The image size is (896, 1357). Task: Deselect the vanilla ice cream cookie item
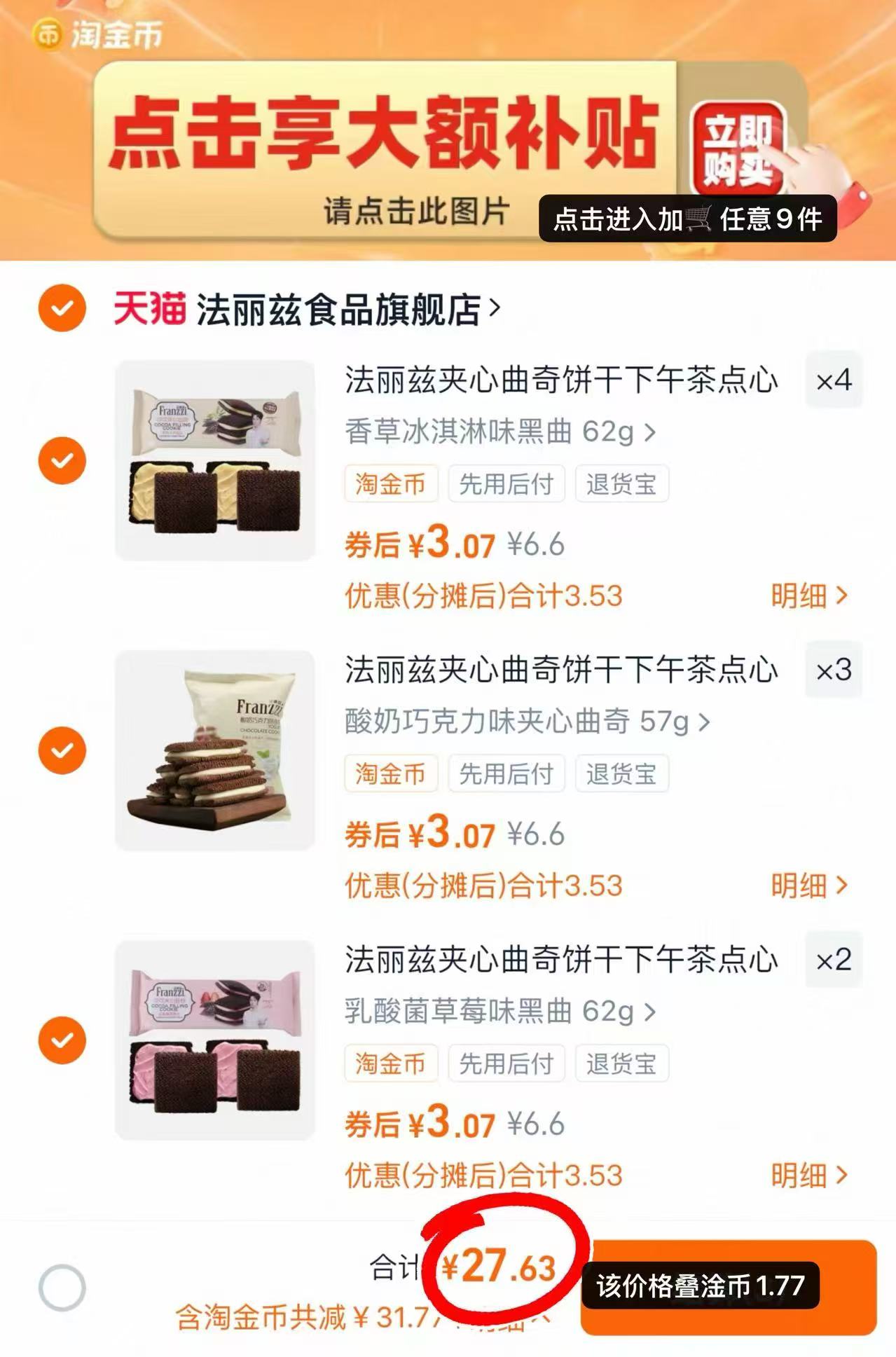(64, 460)
